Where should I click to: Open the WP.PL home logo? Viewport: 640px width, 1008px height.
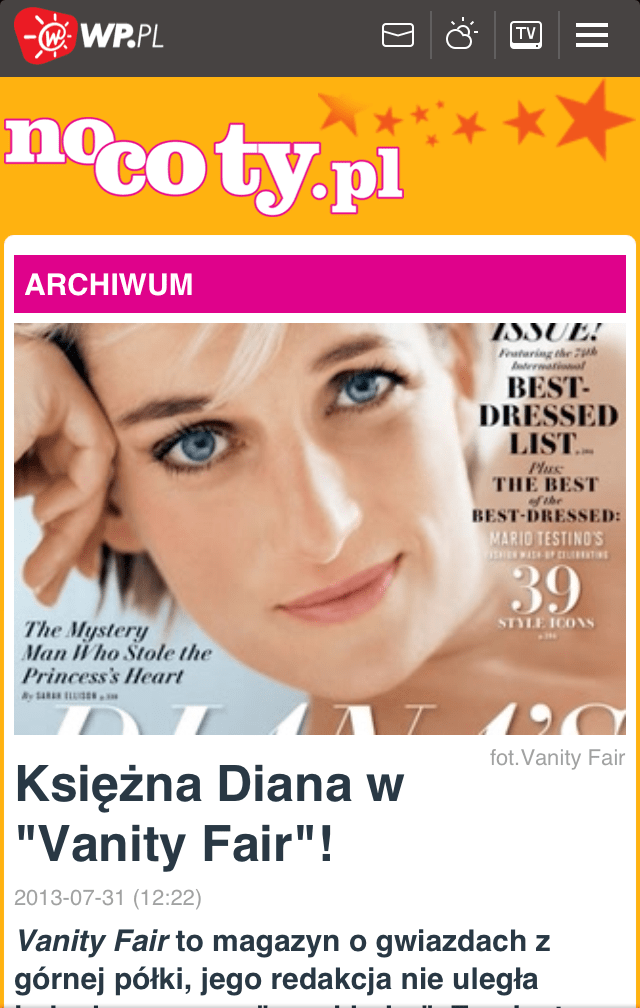click(x=88, y=36)
